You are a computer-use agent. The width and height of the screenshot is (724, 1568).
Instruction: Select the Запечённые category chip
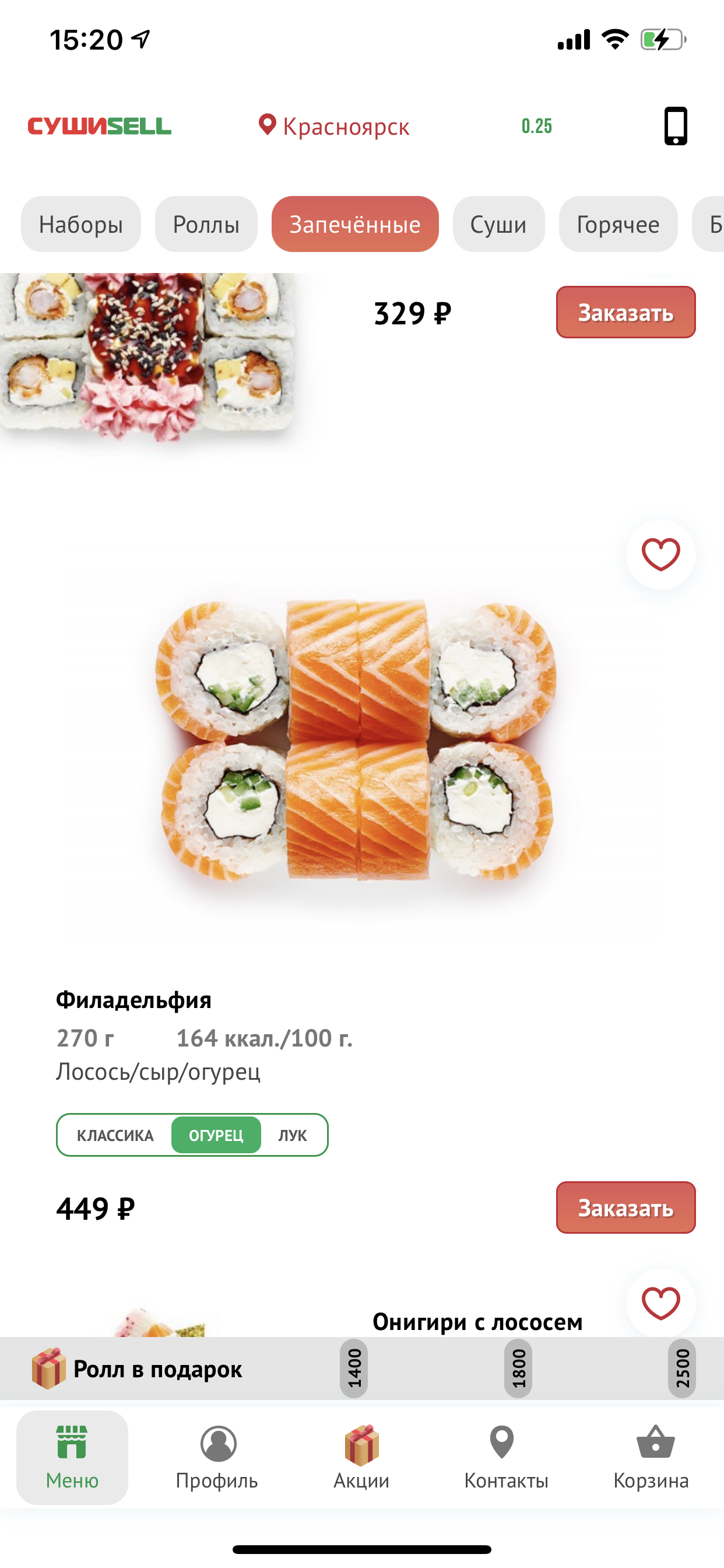point(356,224)
